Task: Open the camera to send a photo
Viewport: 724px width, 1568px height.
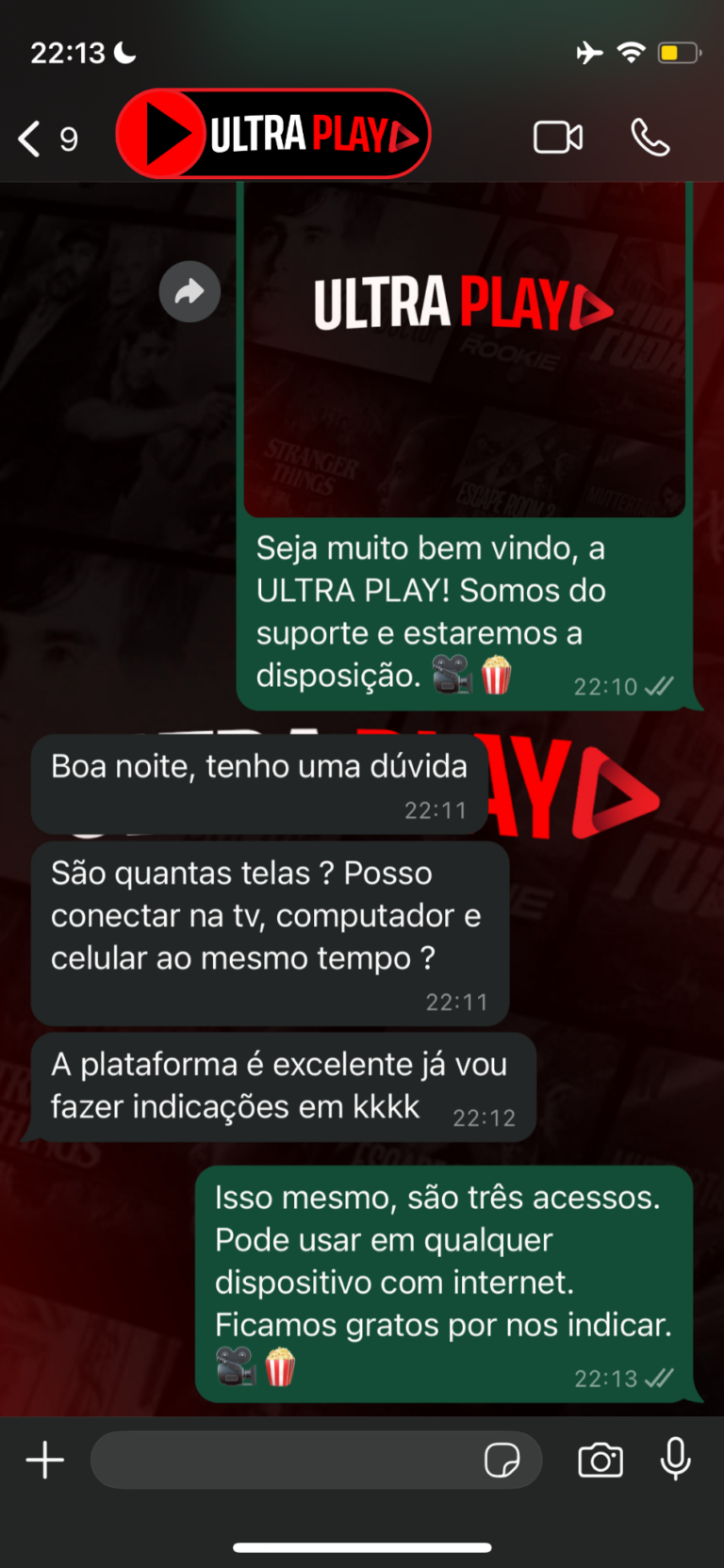Action: pos(601,1461)
